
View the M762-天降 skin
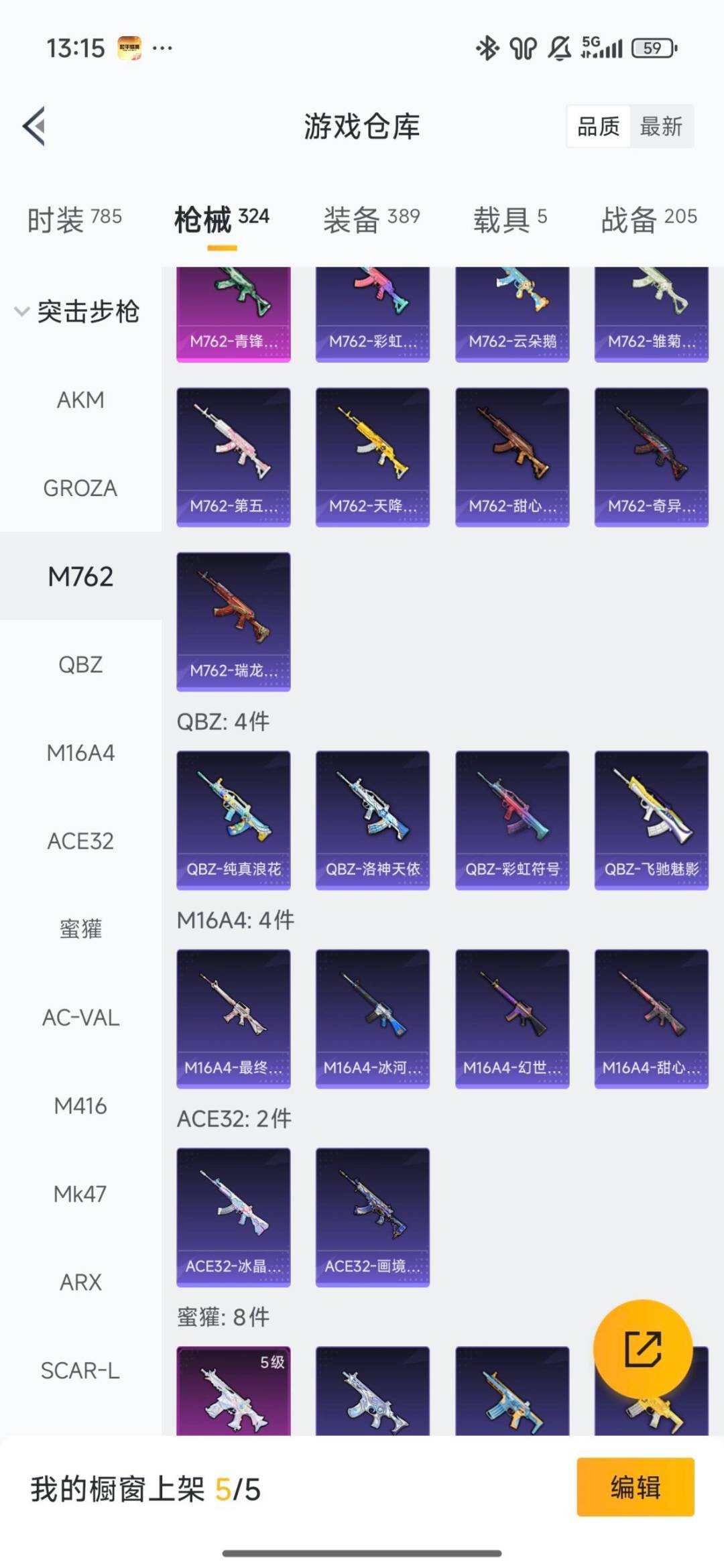click(x=372, y=457)
